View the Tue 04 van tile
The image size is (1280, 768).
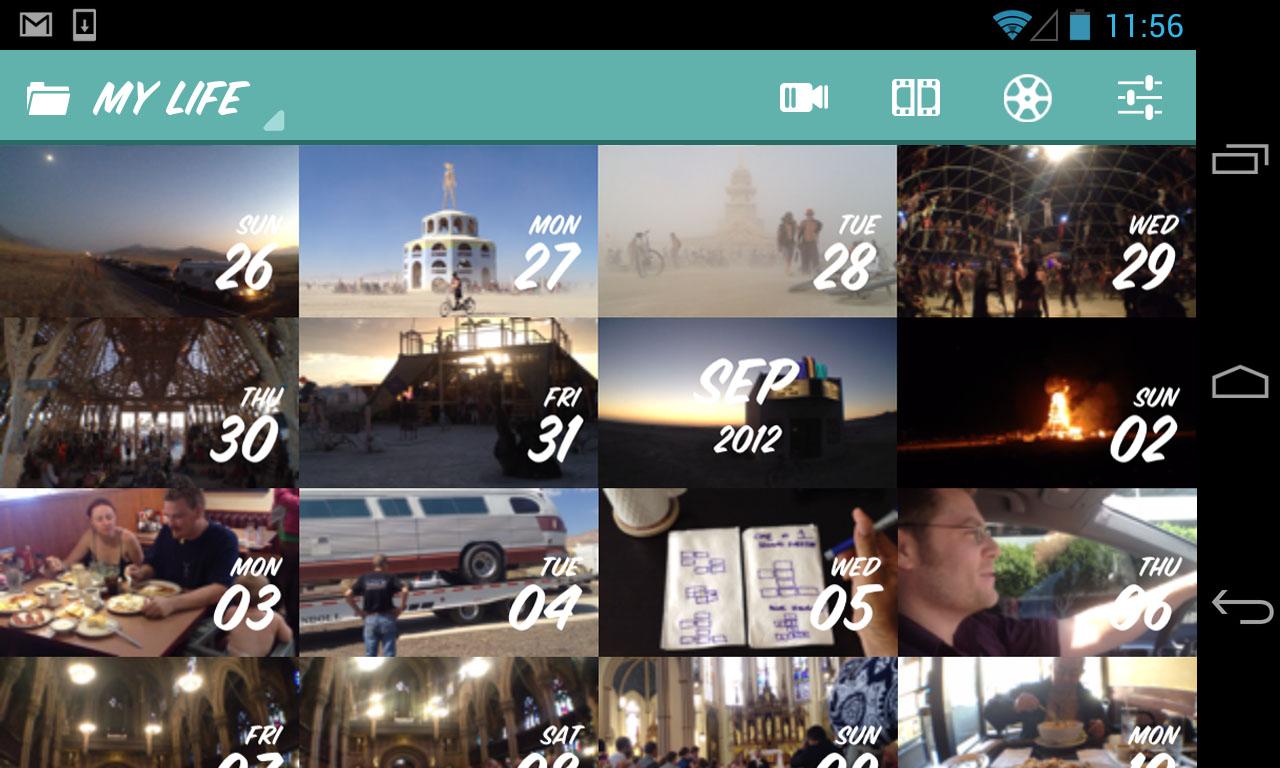(x=448, y=573)
